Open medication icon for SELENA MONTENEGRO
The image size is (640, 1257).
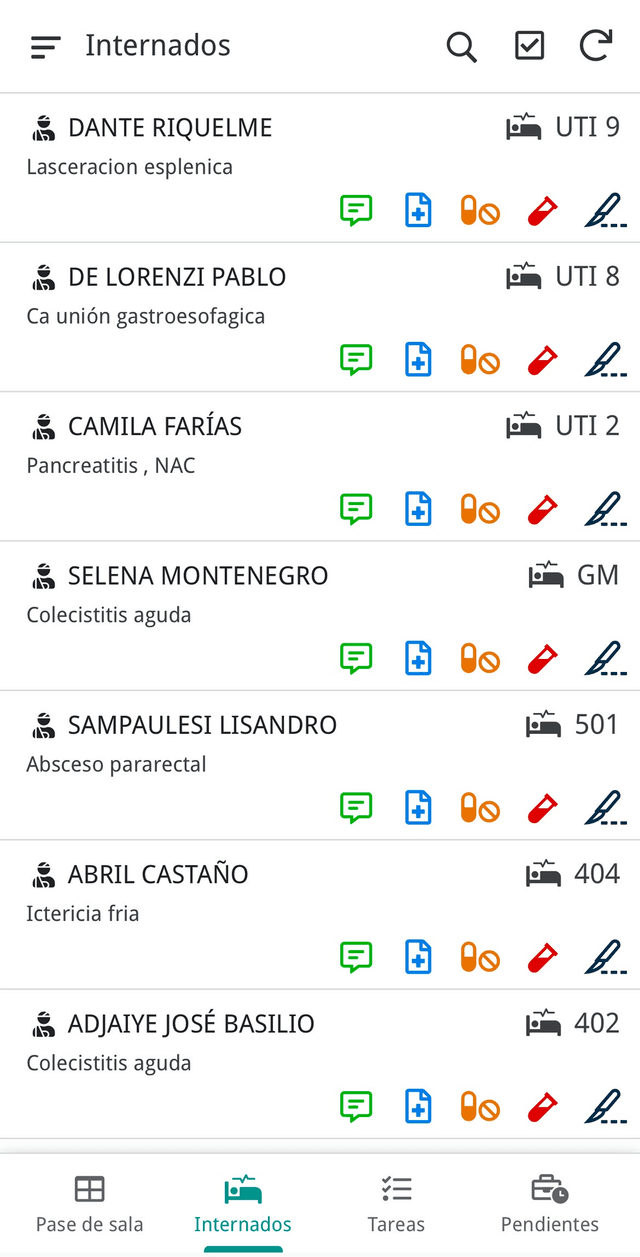tap(480, 659)
